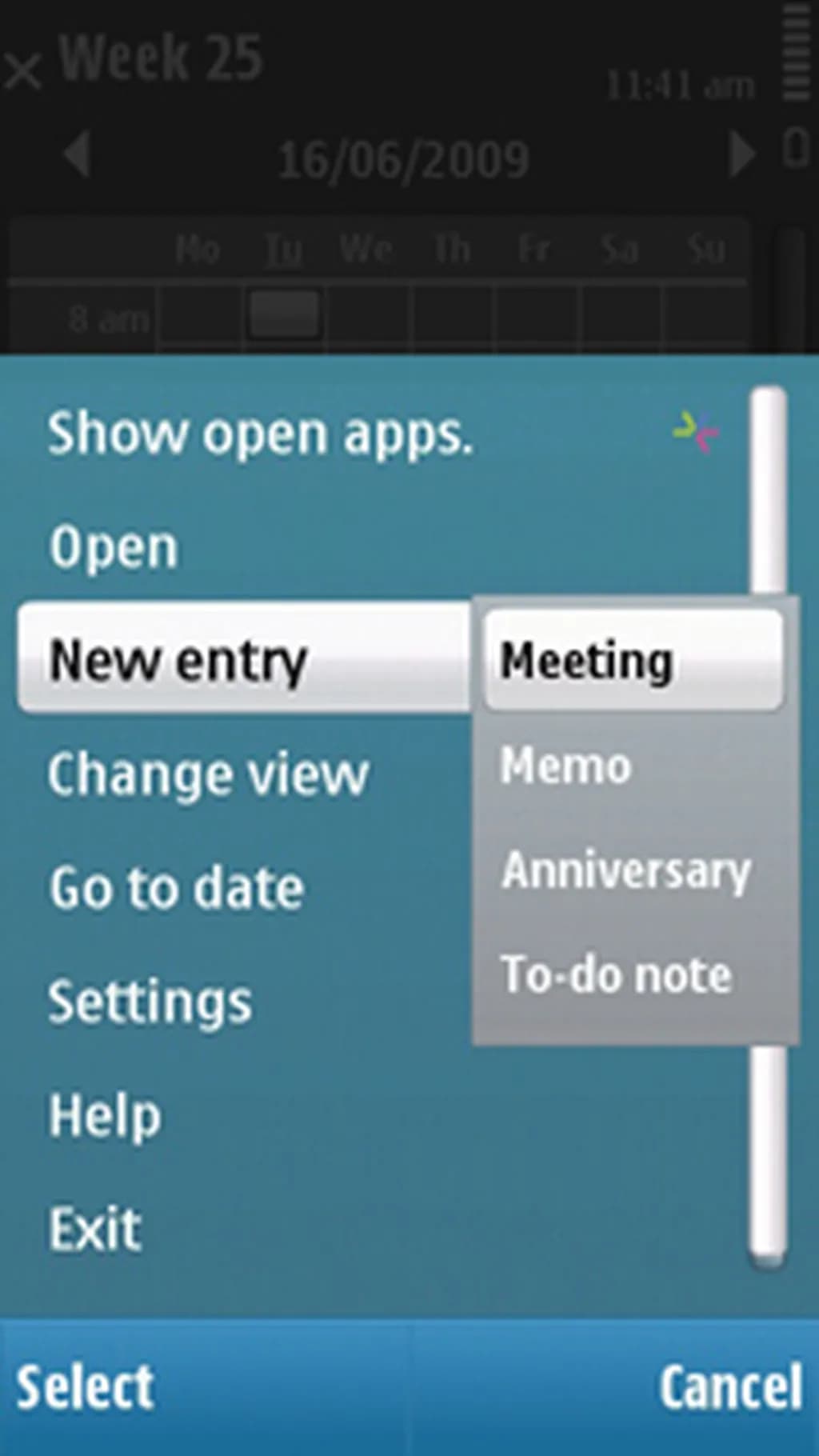Tap the Select softkey
The image size is (819, 1456).
click(x=86, y=1387)
